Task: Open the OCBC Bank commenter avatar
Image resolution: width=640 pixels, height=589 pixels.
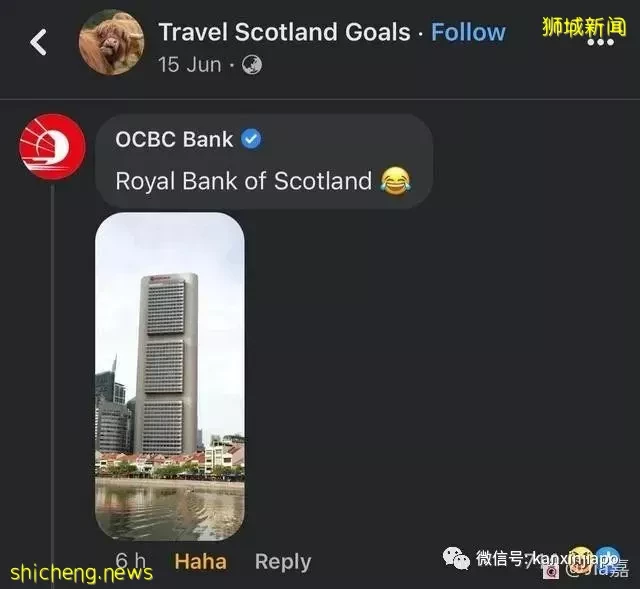Action: point(52,147)
